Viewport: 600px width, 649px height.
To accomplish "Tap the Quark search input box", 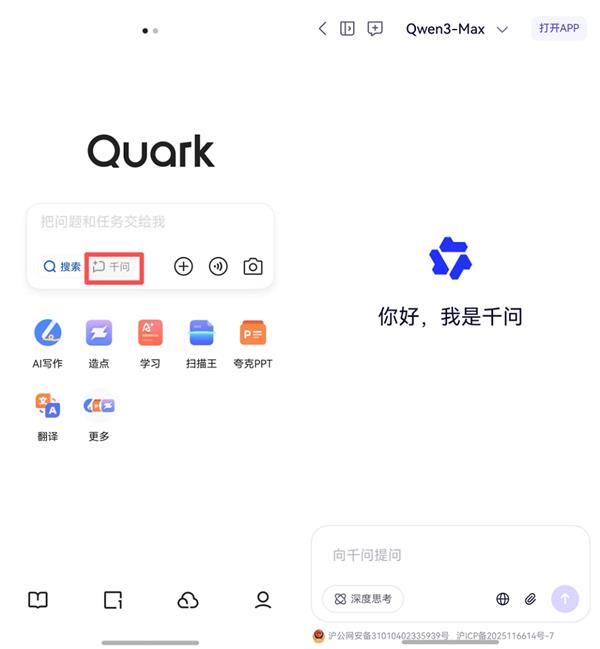I will pos(150,222).
